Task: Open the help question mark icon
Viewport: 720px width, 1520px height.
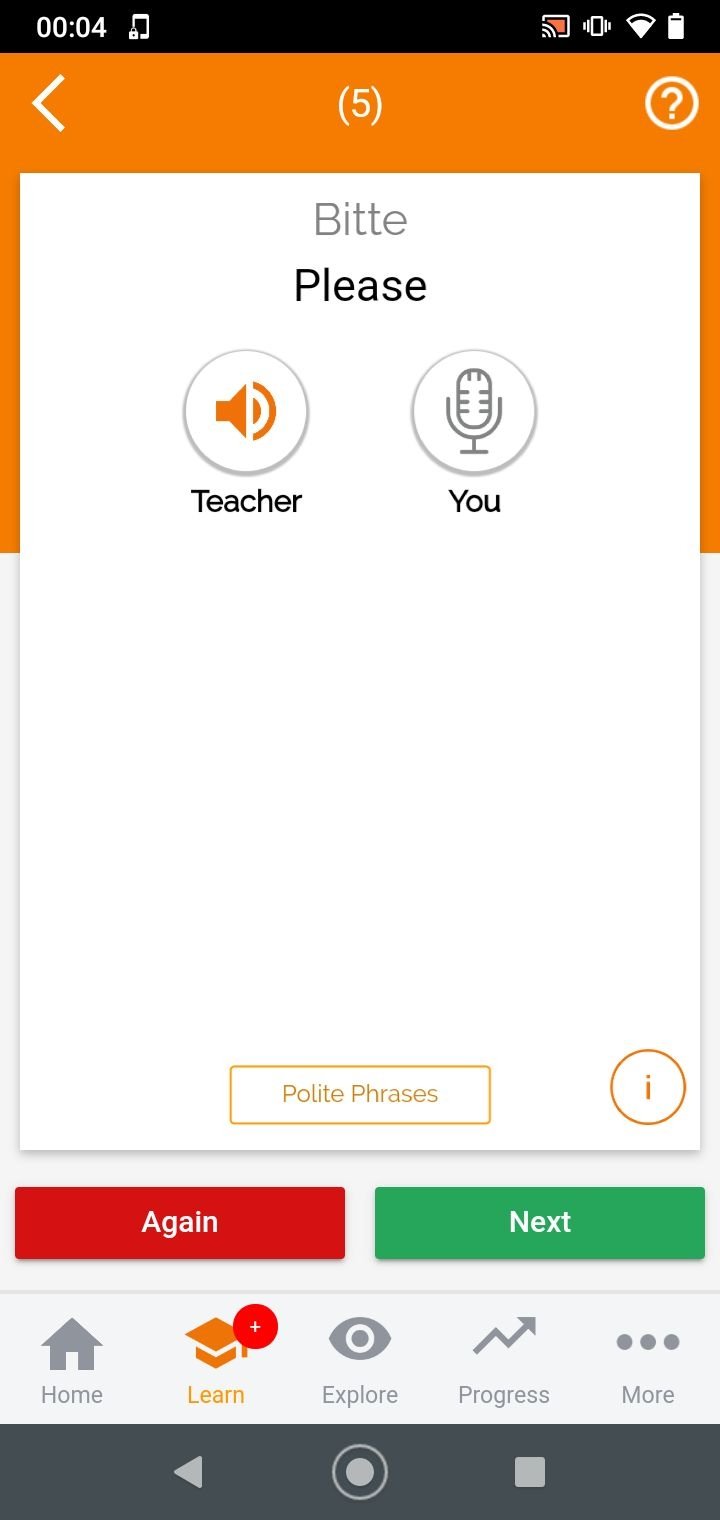Action: pyautogui.click(x=671, y=104)
